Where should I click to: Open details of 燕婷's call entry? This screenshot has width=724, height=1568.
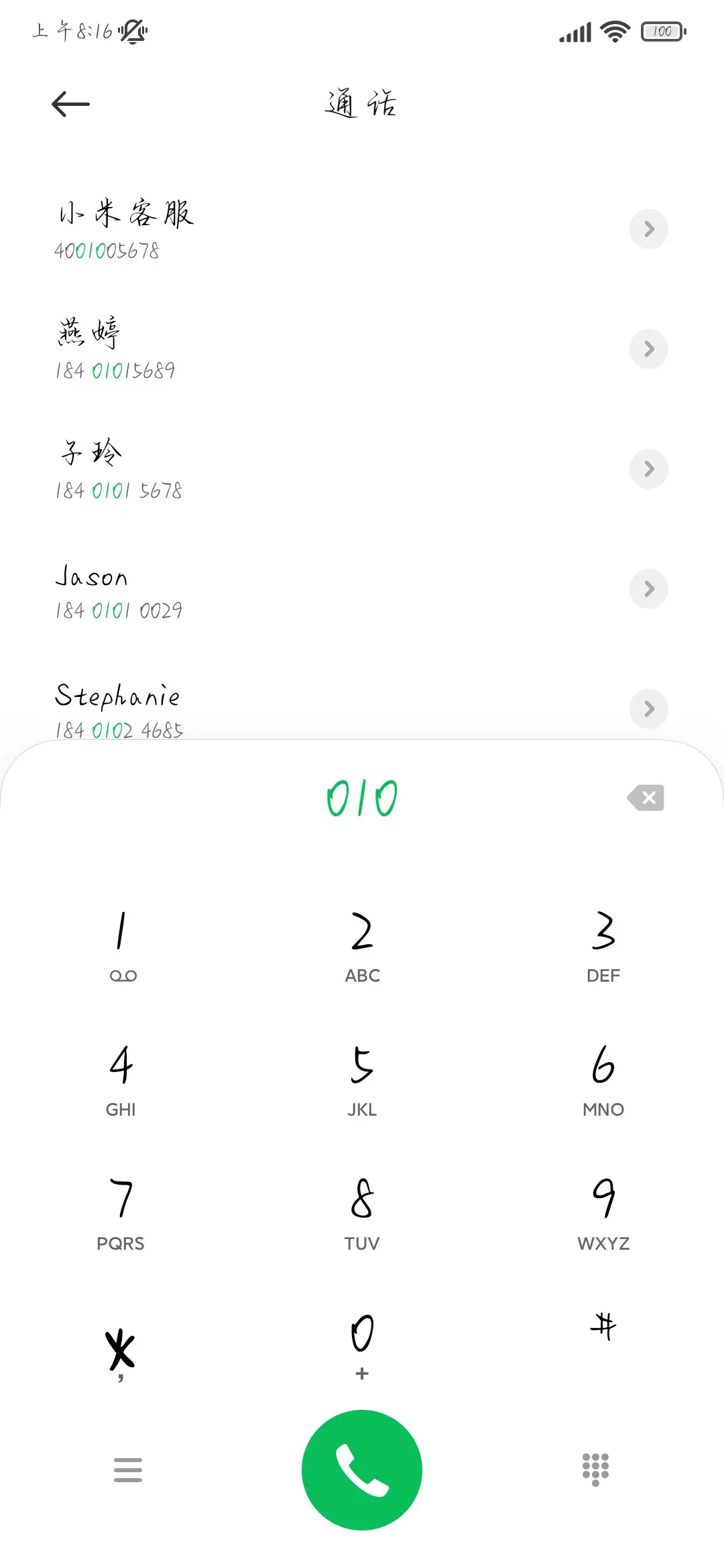(x=648, y=349)
